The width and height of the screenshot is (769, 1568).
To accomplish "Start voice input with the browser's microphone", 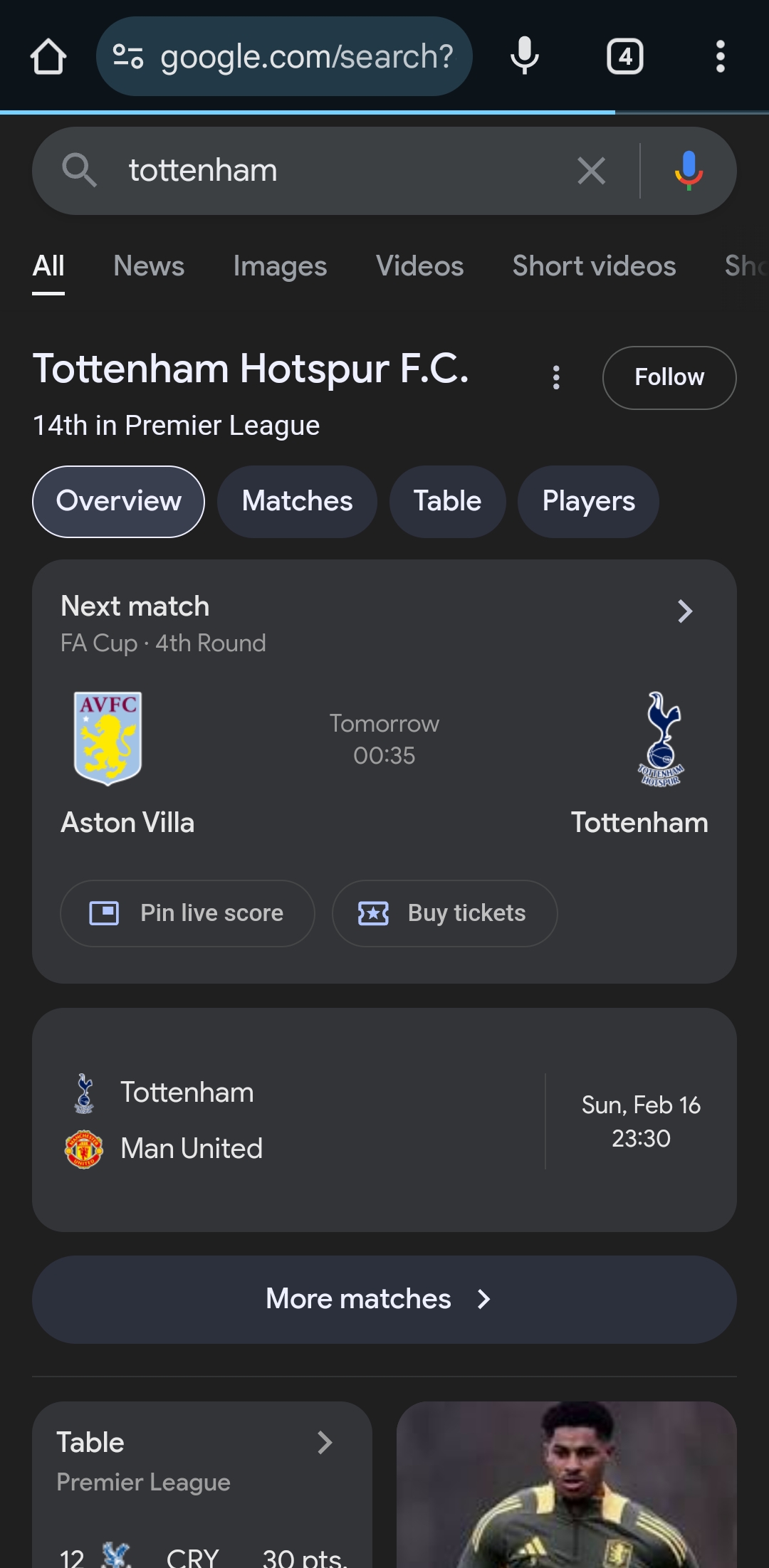I will pyautogui.click(x=525, y=56).
